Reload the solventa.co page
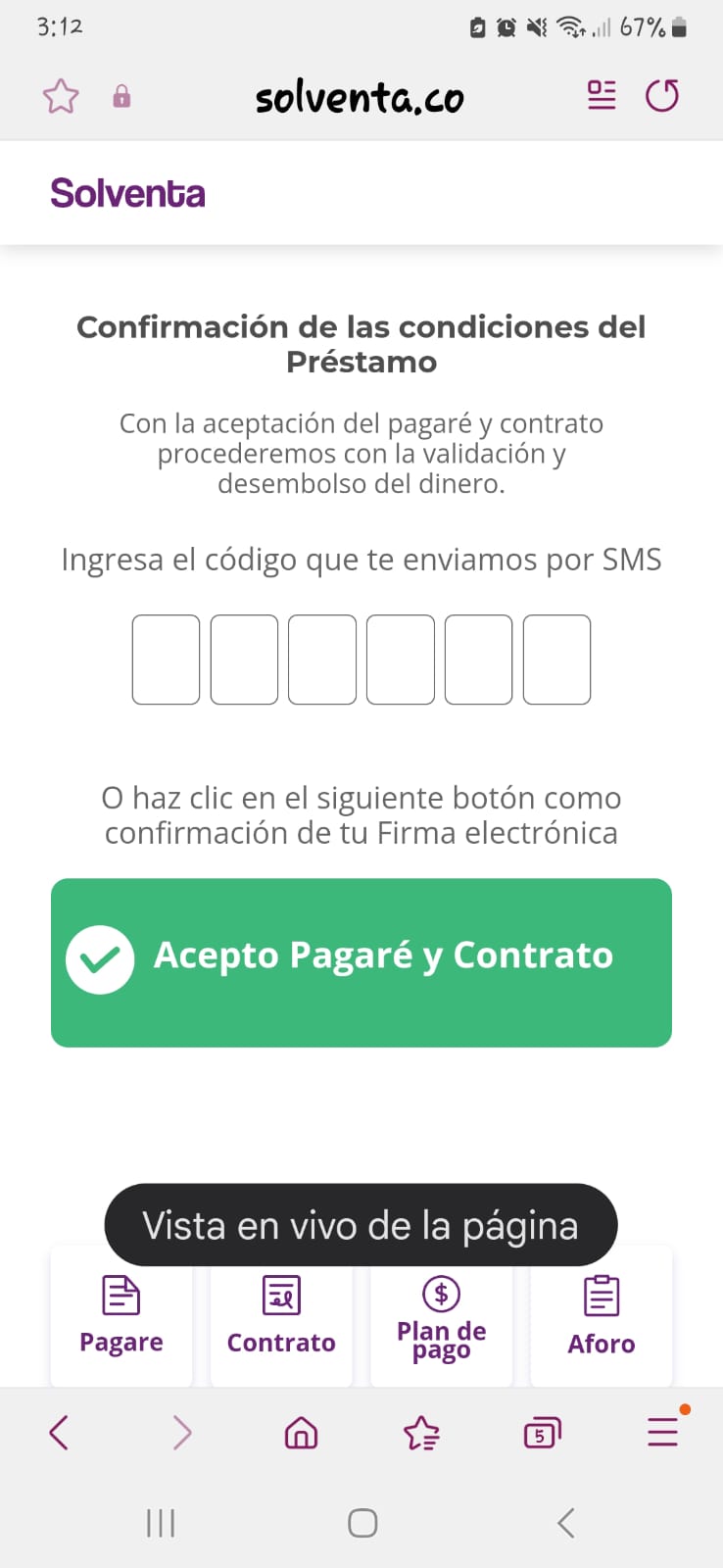The width and height of the screenshot is (723, 1568). click(x=662, y=96)
